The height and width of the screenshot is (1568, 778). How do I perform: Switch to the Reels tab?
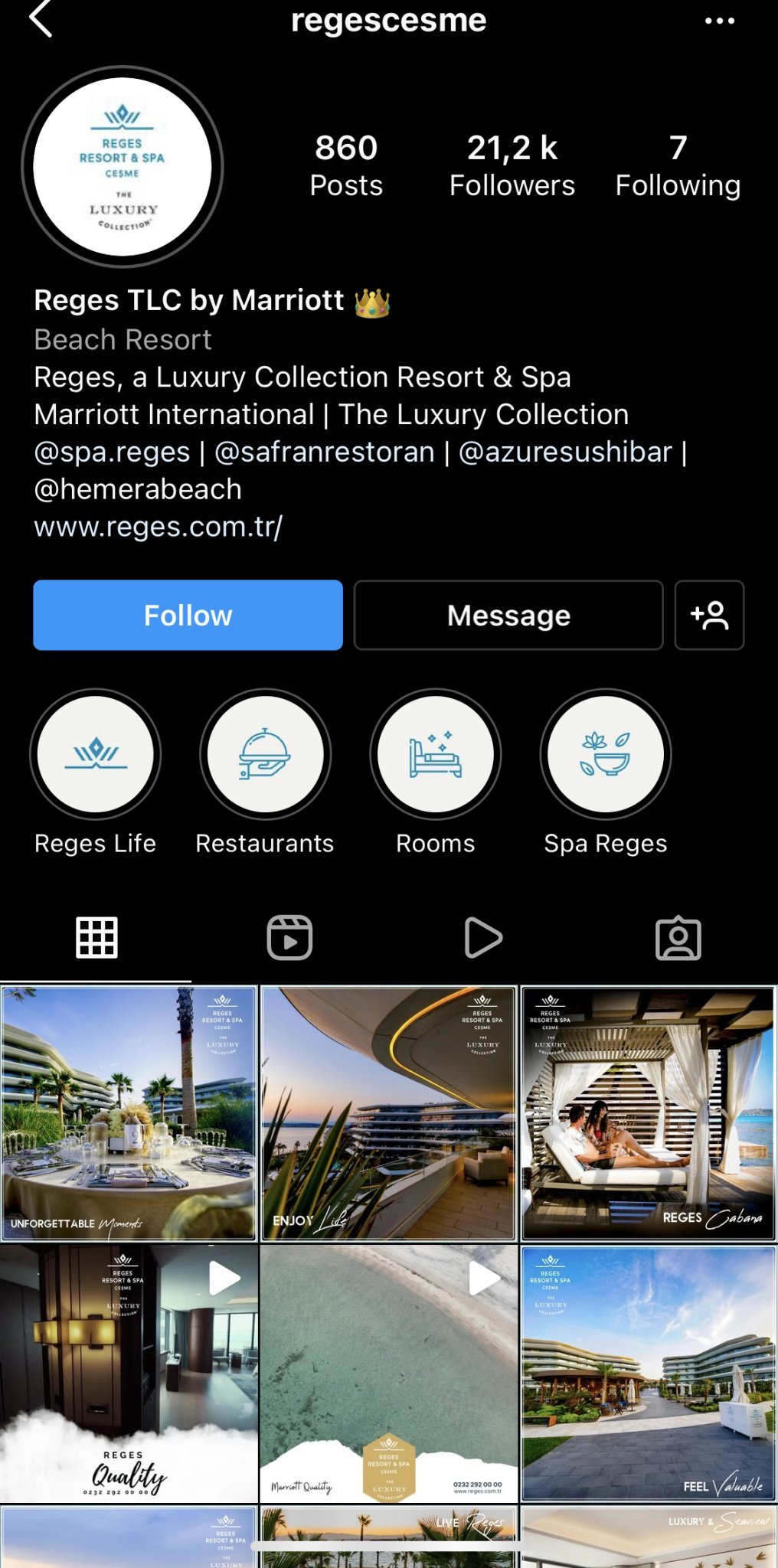click(289, 937)
